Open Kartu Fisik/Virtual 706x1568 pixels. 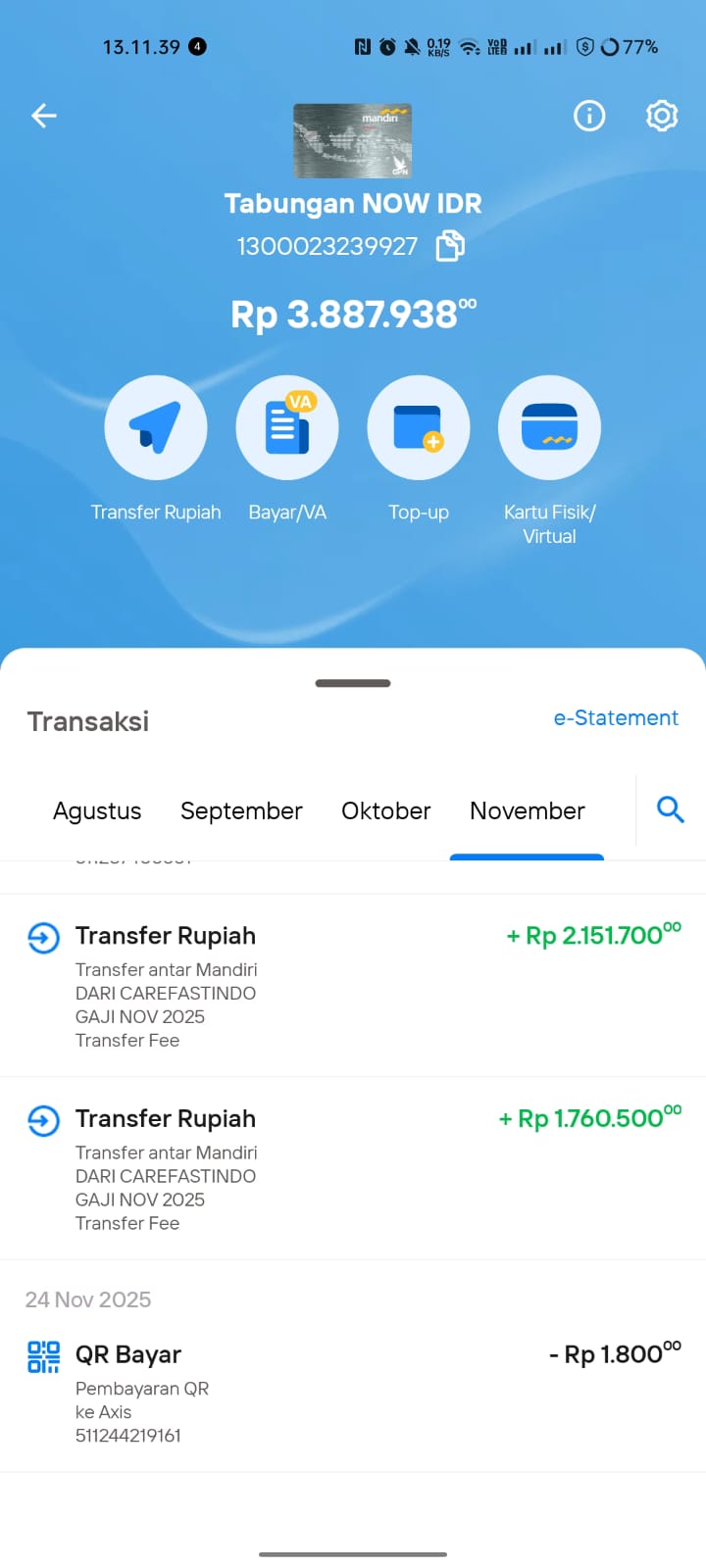[x=549, y=428]
